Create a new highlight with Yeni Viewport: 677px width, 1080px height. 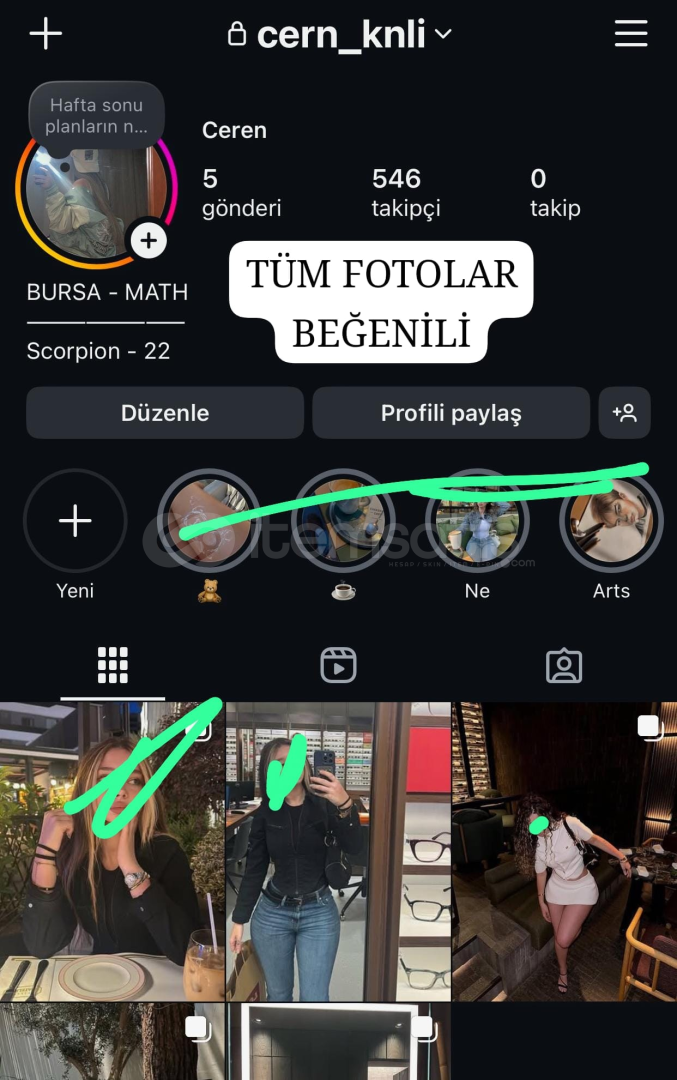coord(75,521)
